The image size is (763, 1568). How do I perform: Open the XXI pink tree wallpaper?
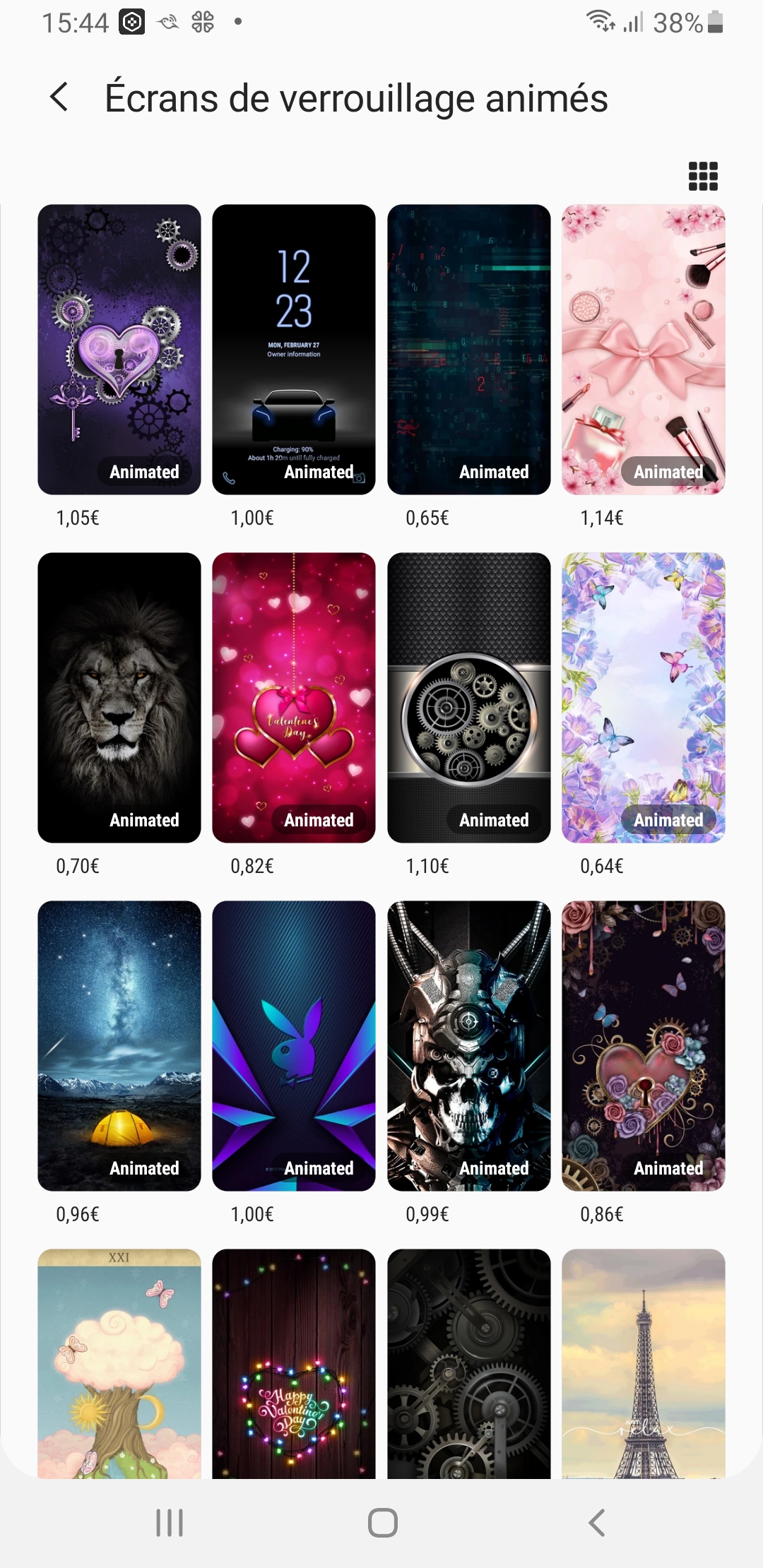tap(119, 1364)
